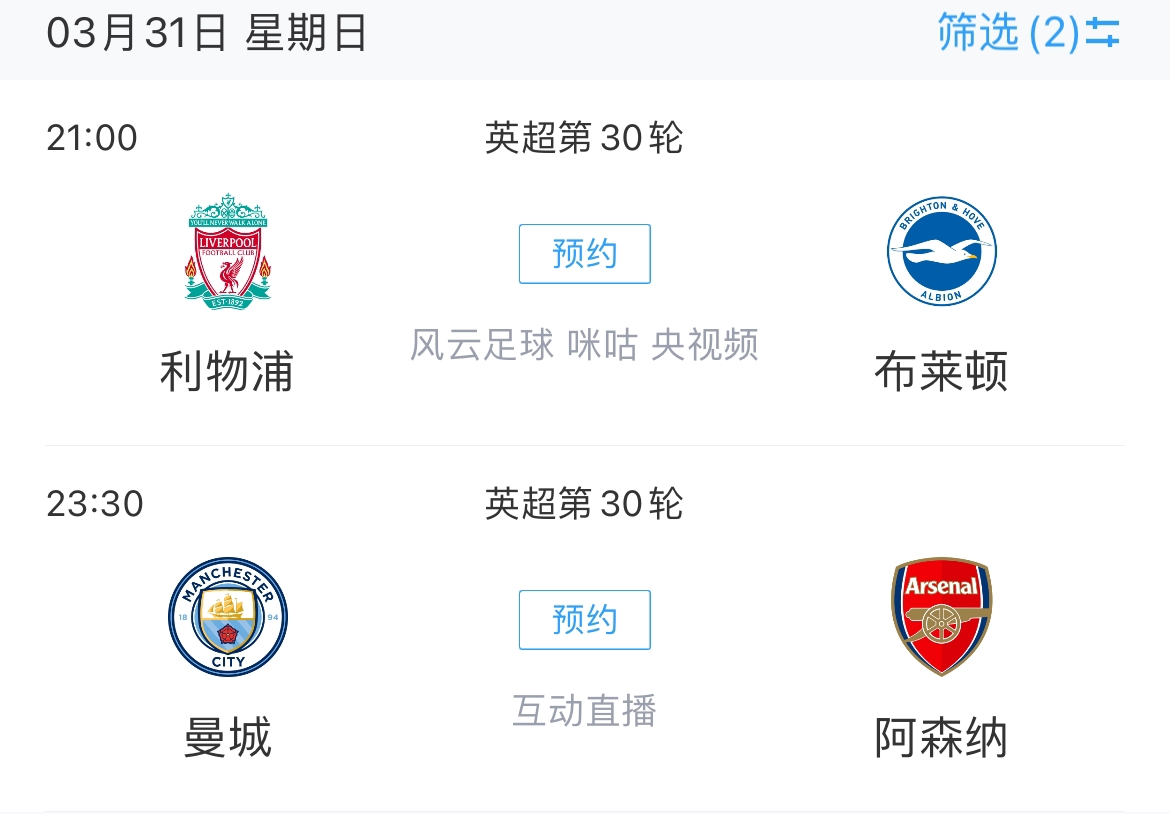The height and width of the screenshot is (814, 1170).
Task: Tap 预约 for the Man City vs Arsenal match
Action: (584, 620)
